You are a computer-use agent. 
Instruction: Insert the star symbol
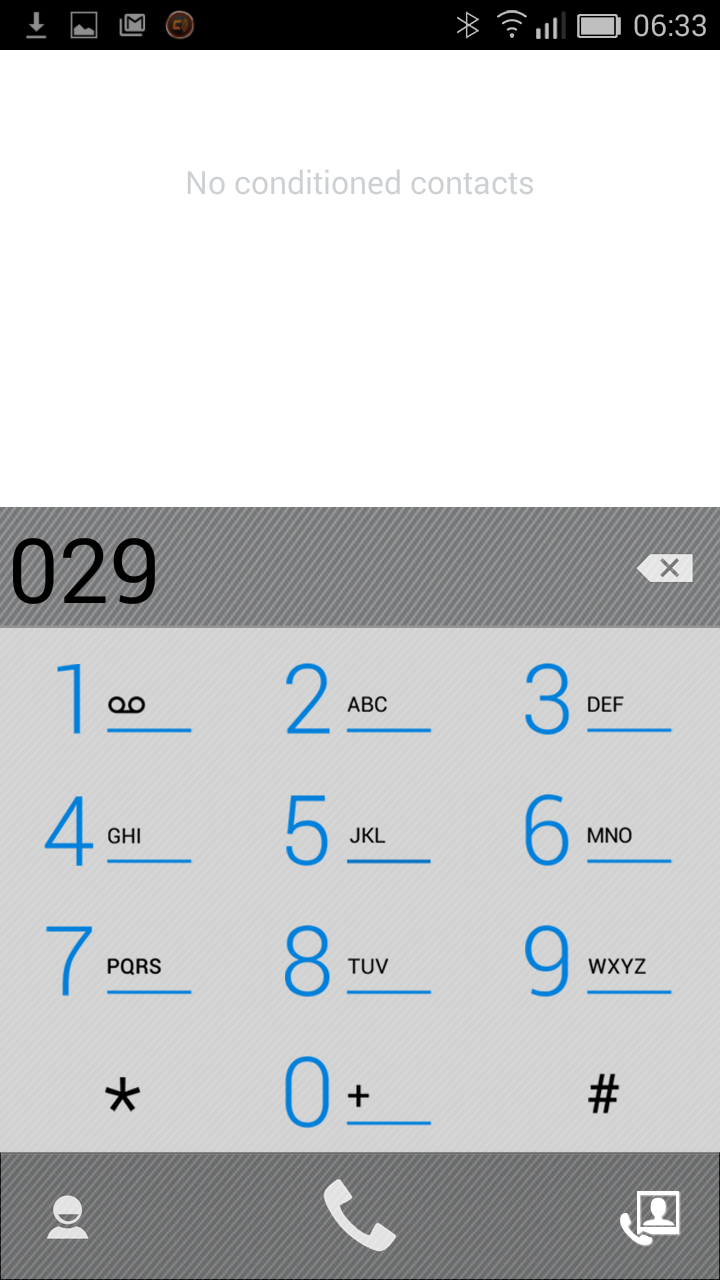[x=120, y=1092]
